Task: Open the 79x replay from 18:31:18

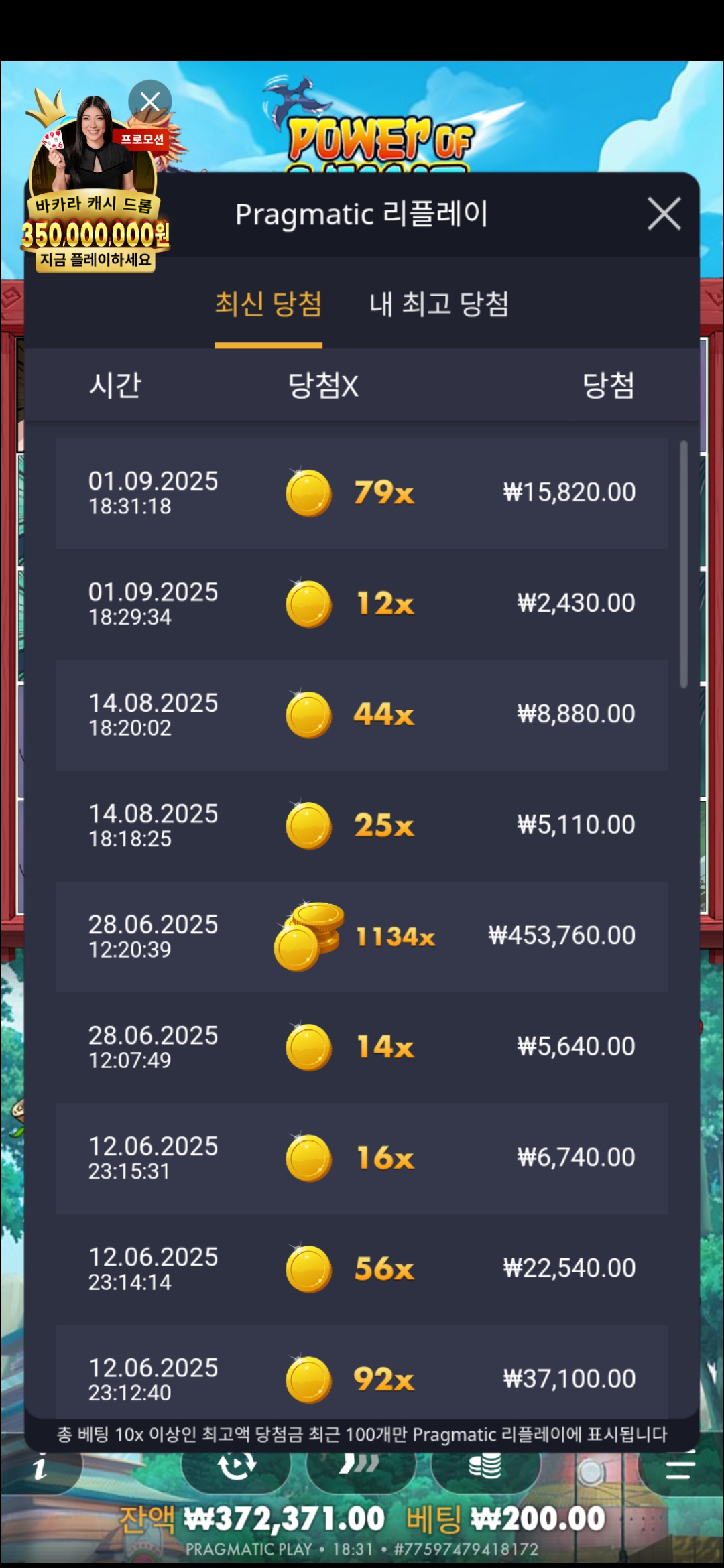Action: [361, 493]
